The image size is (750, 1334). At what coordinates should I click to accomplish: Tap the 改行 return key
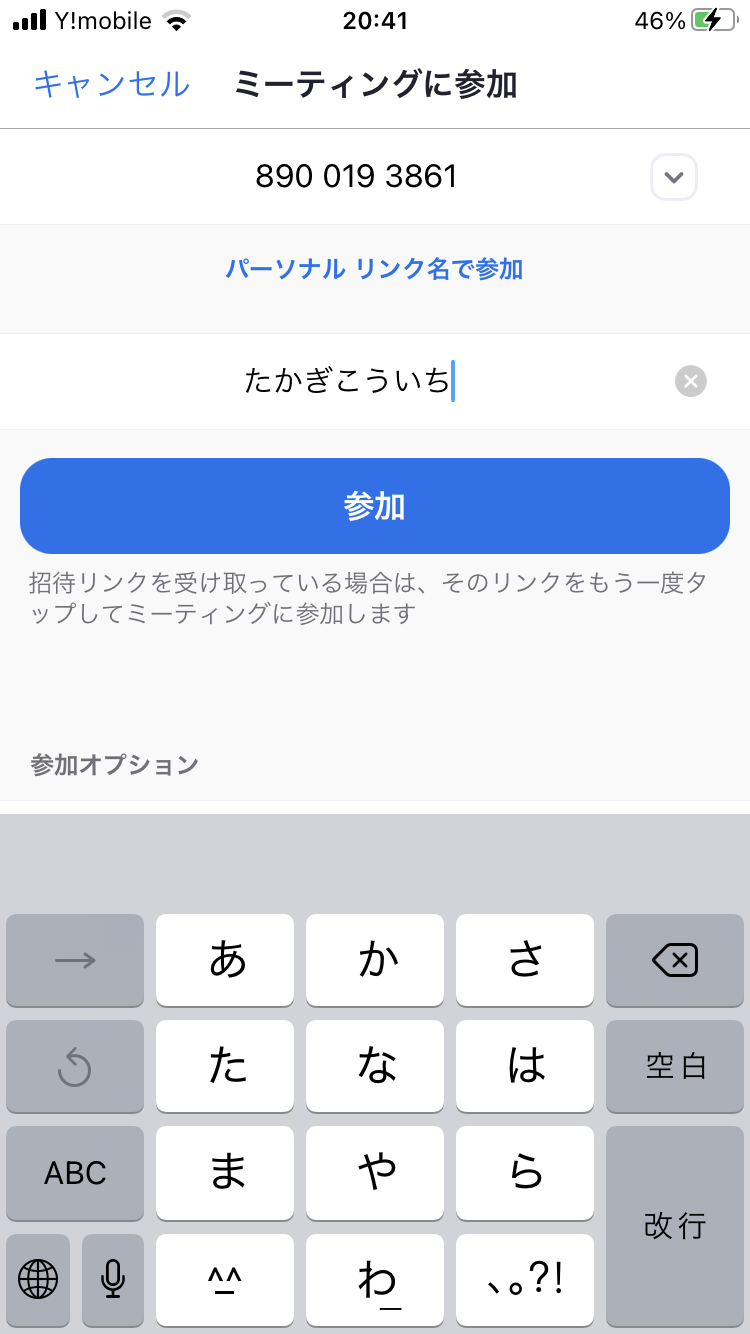(675, 1226)
